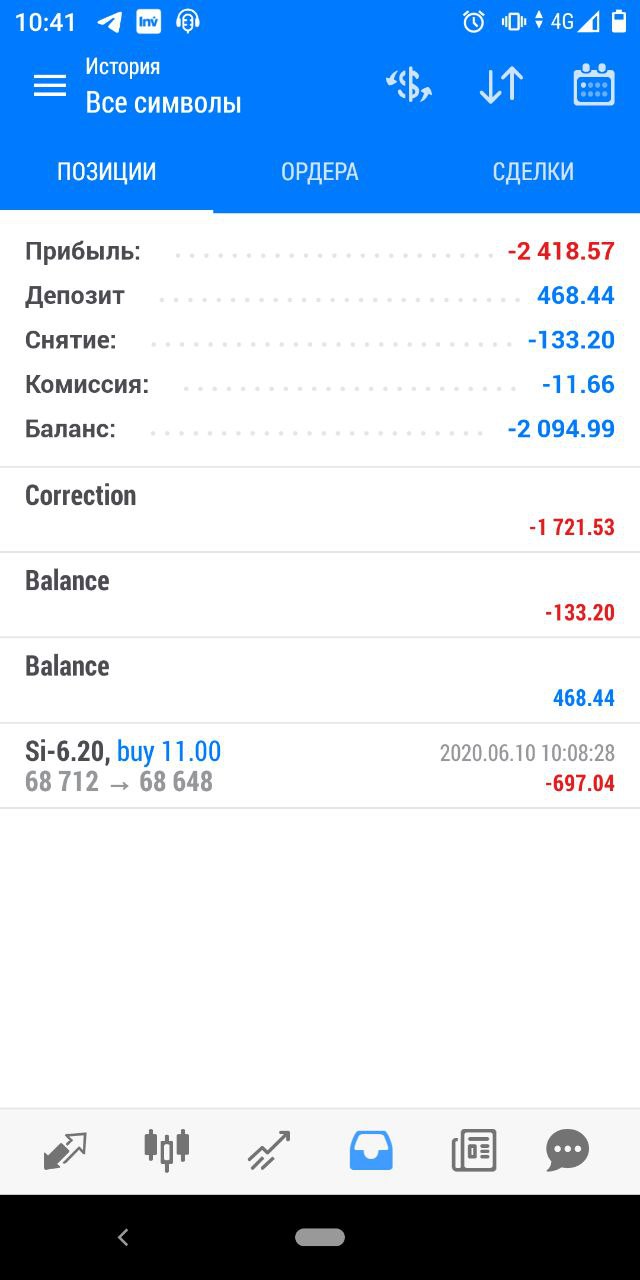640x1280 pixels.
Task: Open the Balance entry 468.44
Action: [320, 680]
